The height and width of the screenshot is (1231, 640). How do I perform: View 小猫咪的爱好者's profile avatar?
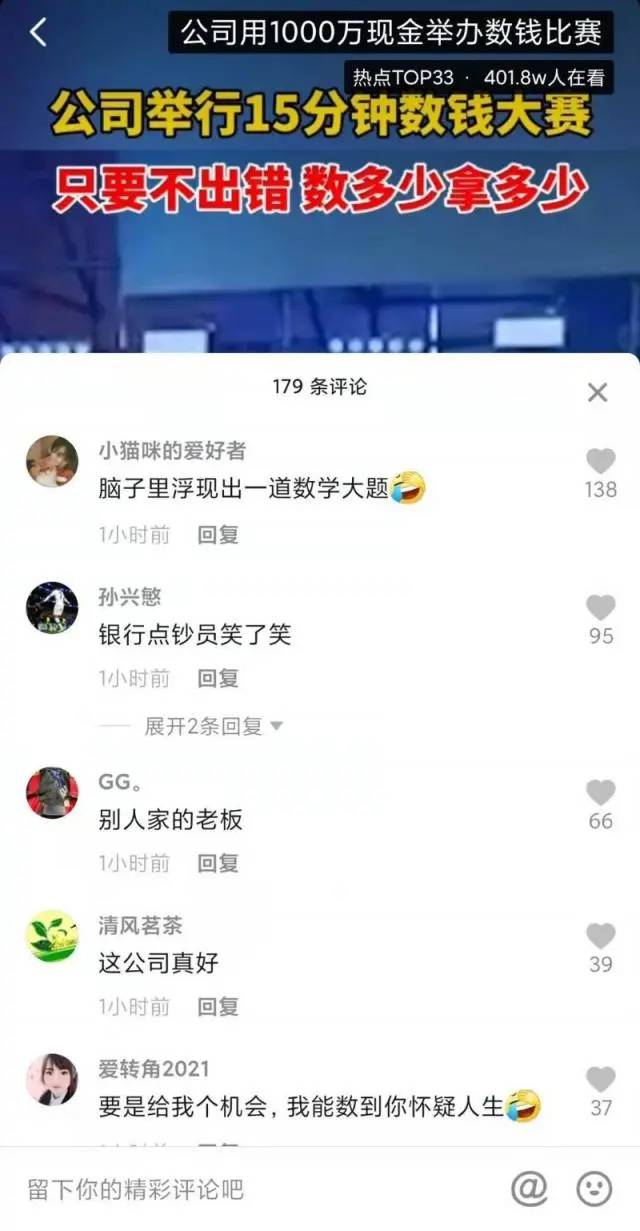point(52,461)
